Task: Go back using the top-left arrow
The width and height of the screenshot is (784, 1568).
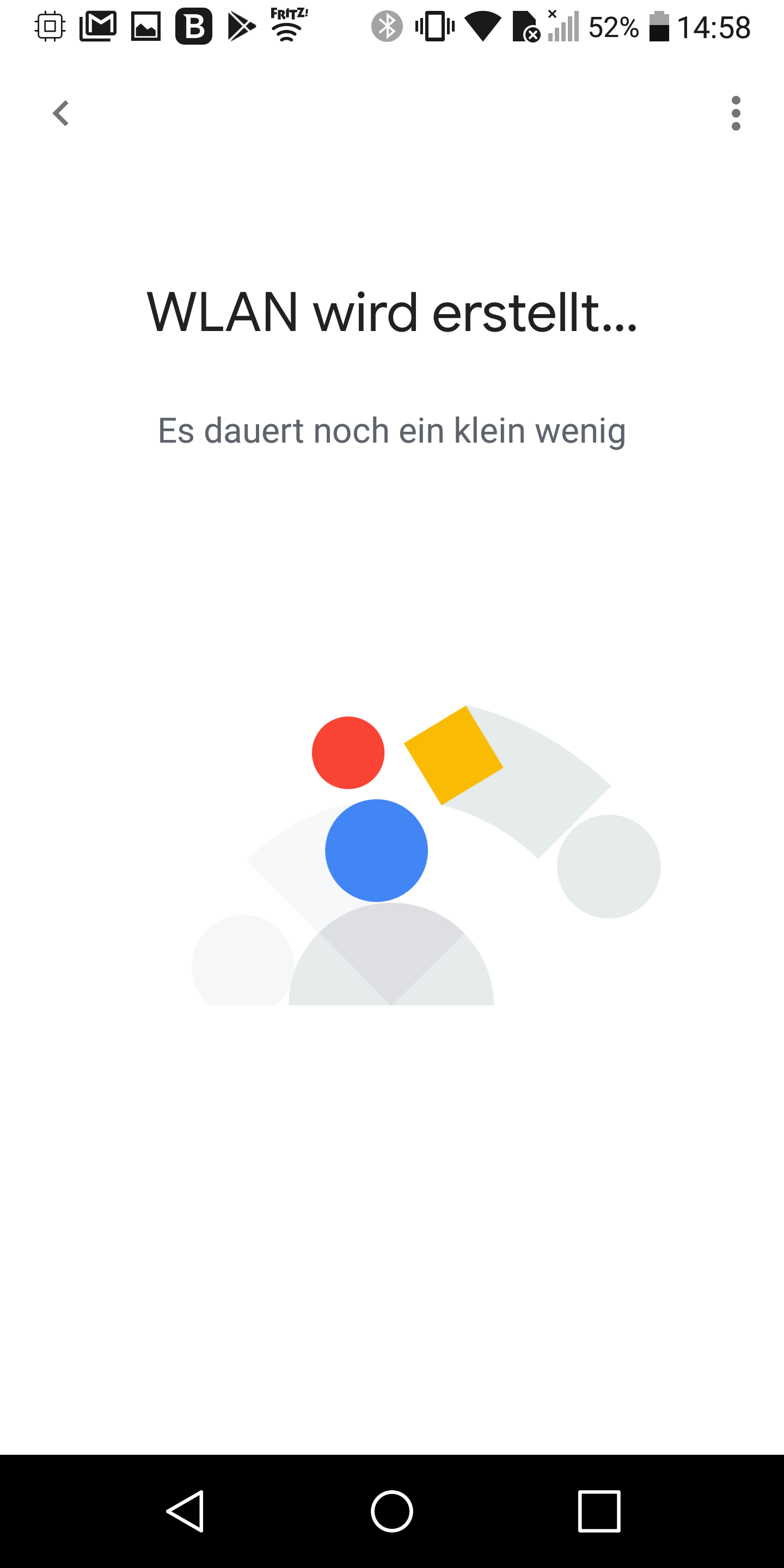Action: (x=61, y=113)
